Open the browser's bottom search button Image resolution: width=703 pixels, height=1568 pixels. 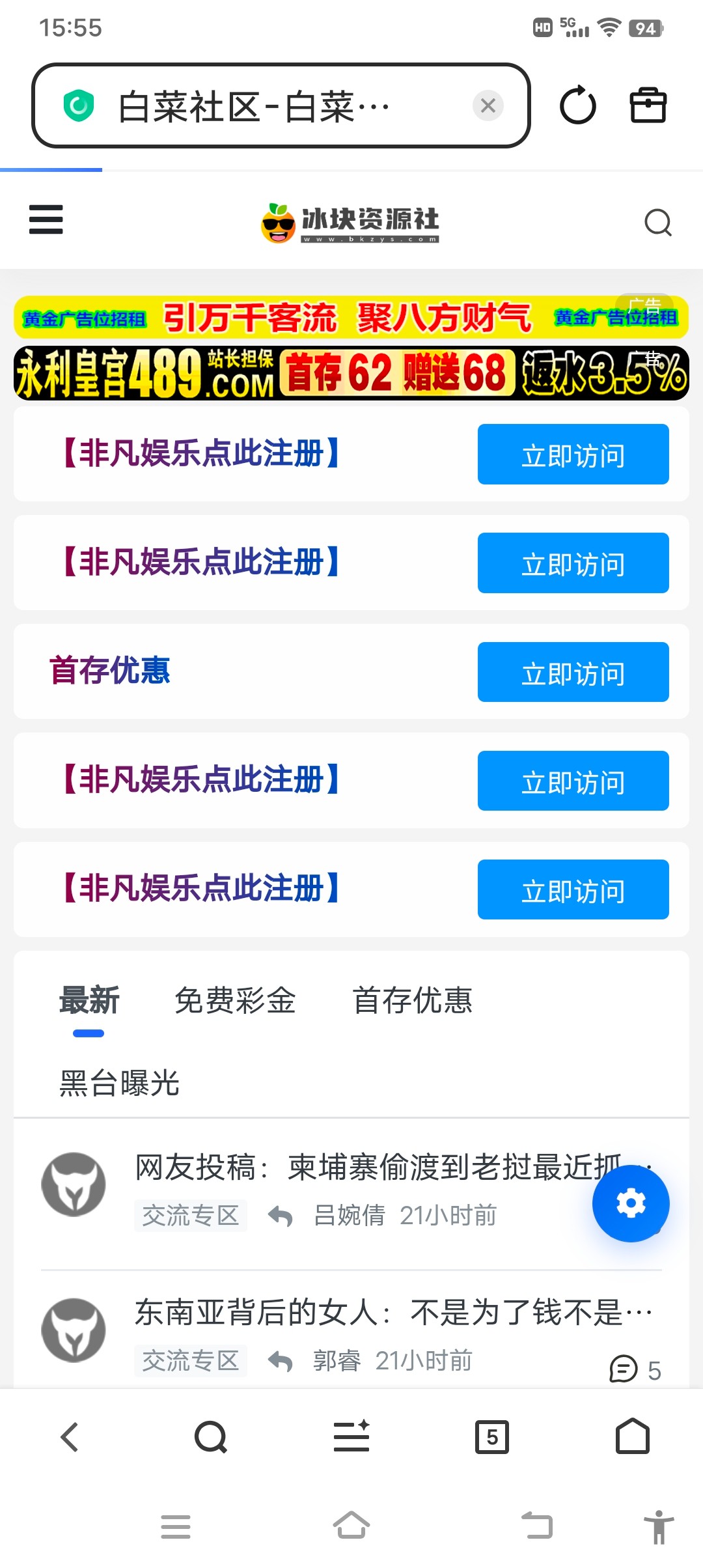pos(211,1436)
